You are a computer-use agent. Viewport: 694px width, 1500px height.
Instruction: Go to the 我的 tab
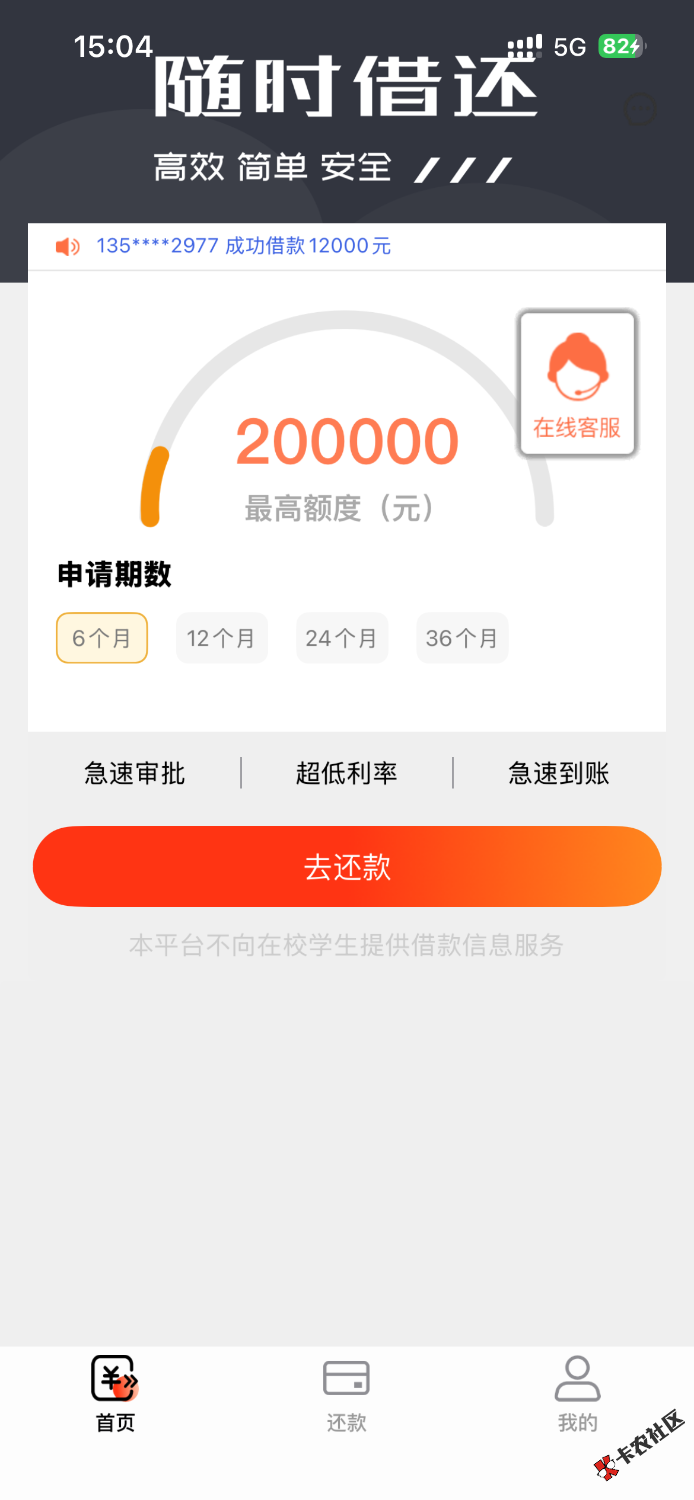click(577, 1394)
